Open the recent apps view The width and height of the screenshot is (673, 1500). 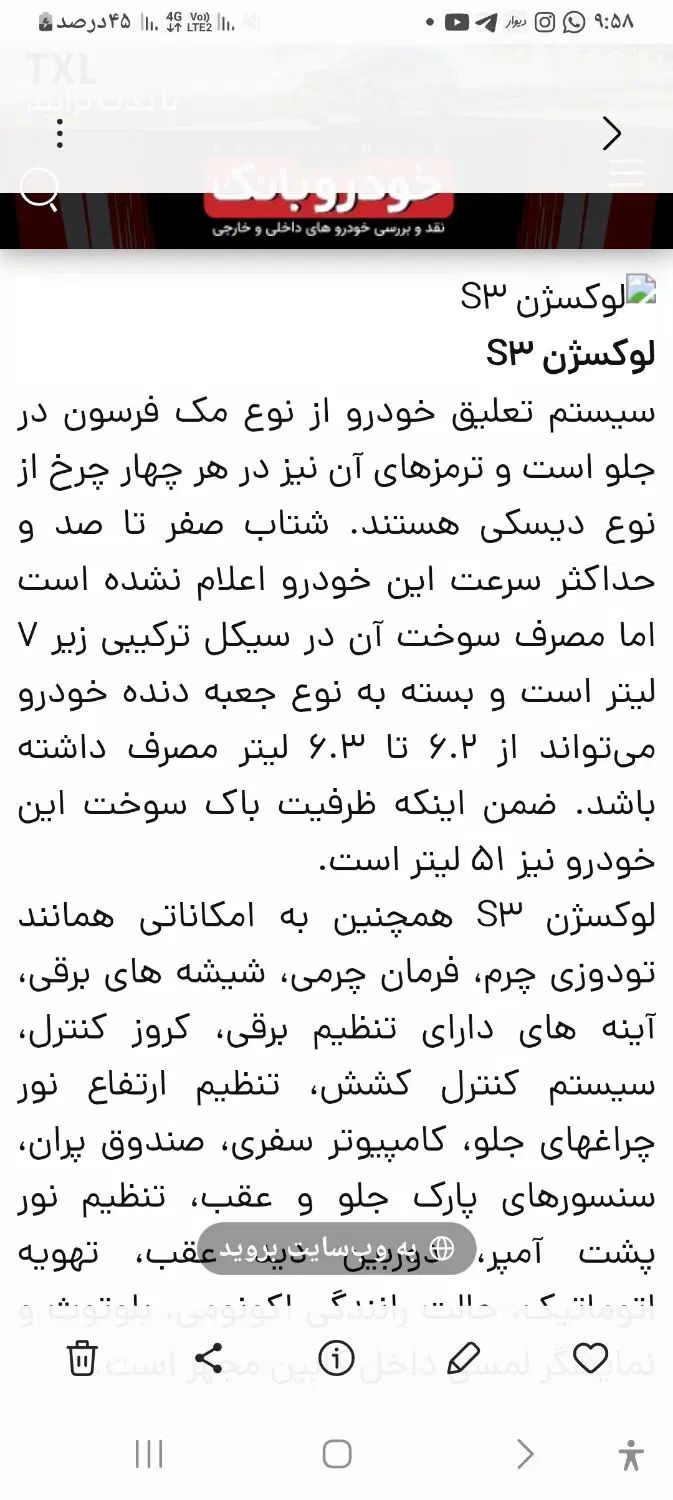(148, 1454)
